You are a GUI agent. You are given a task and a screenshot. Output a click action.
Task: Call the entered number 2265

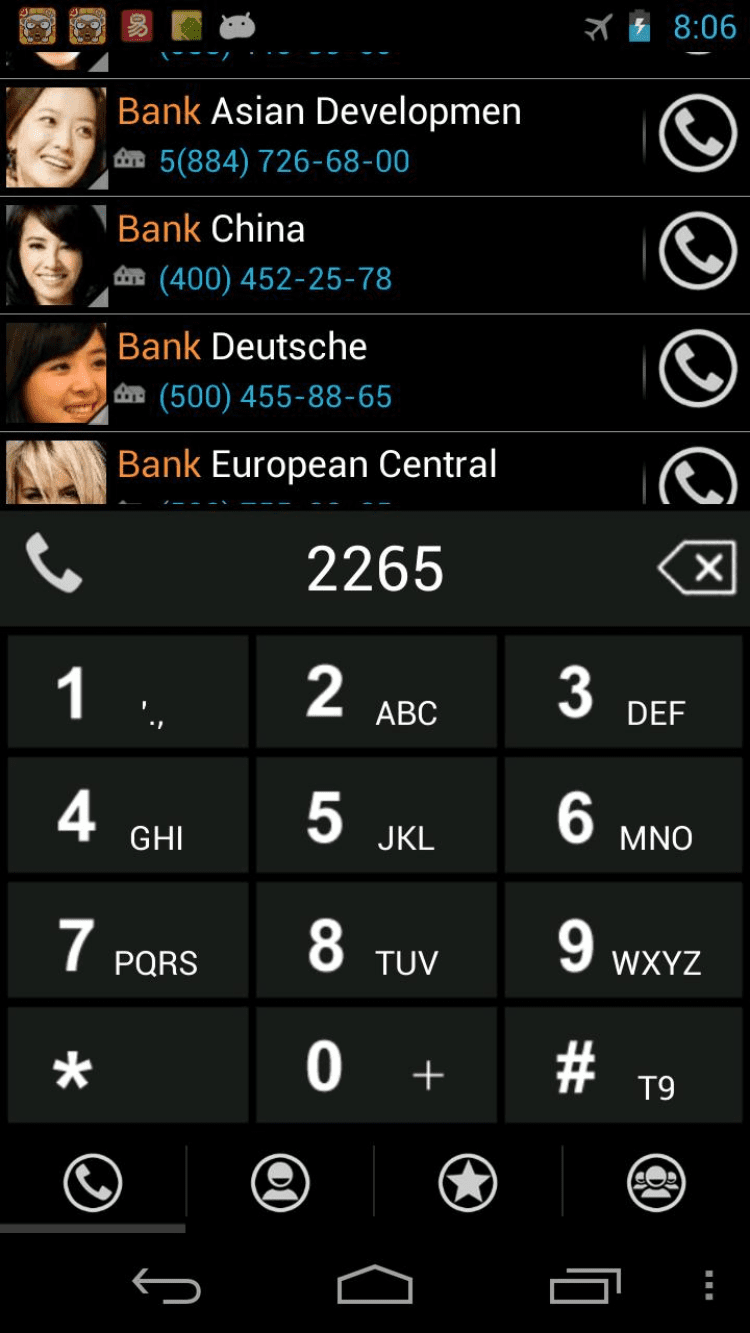click(x=54, y=563)
